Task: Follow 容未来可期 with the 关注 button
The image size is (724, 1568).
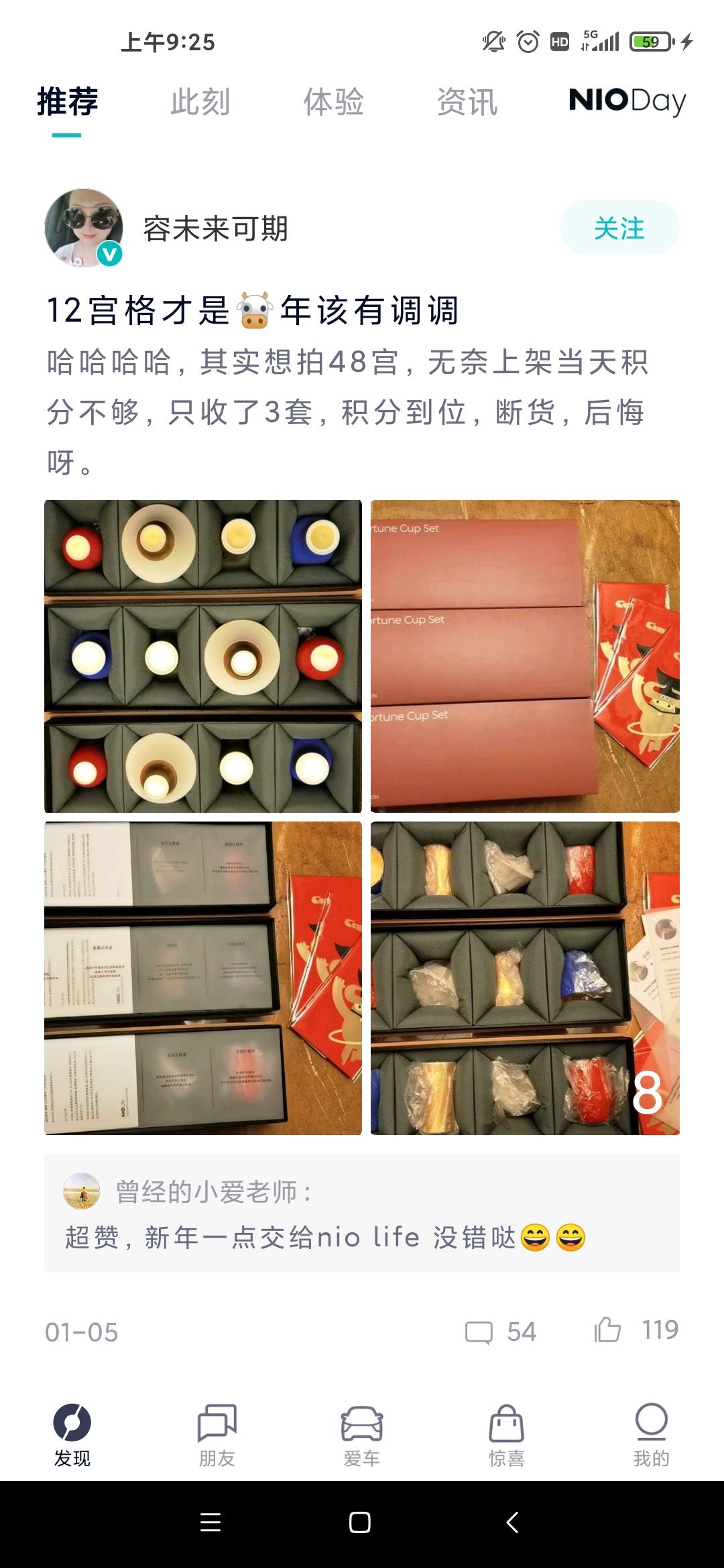Action: [619, 228]
